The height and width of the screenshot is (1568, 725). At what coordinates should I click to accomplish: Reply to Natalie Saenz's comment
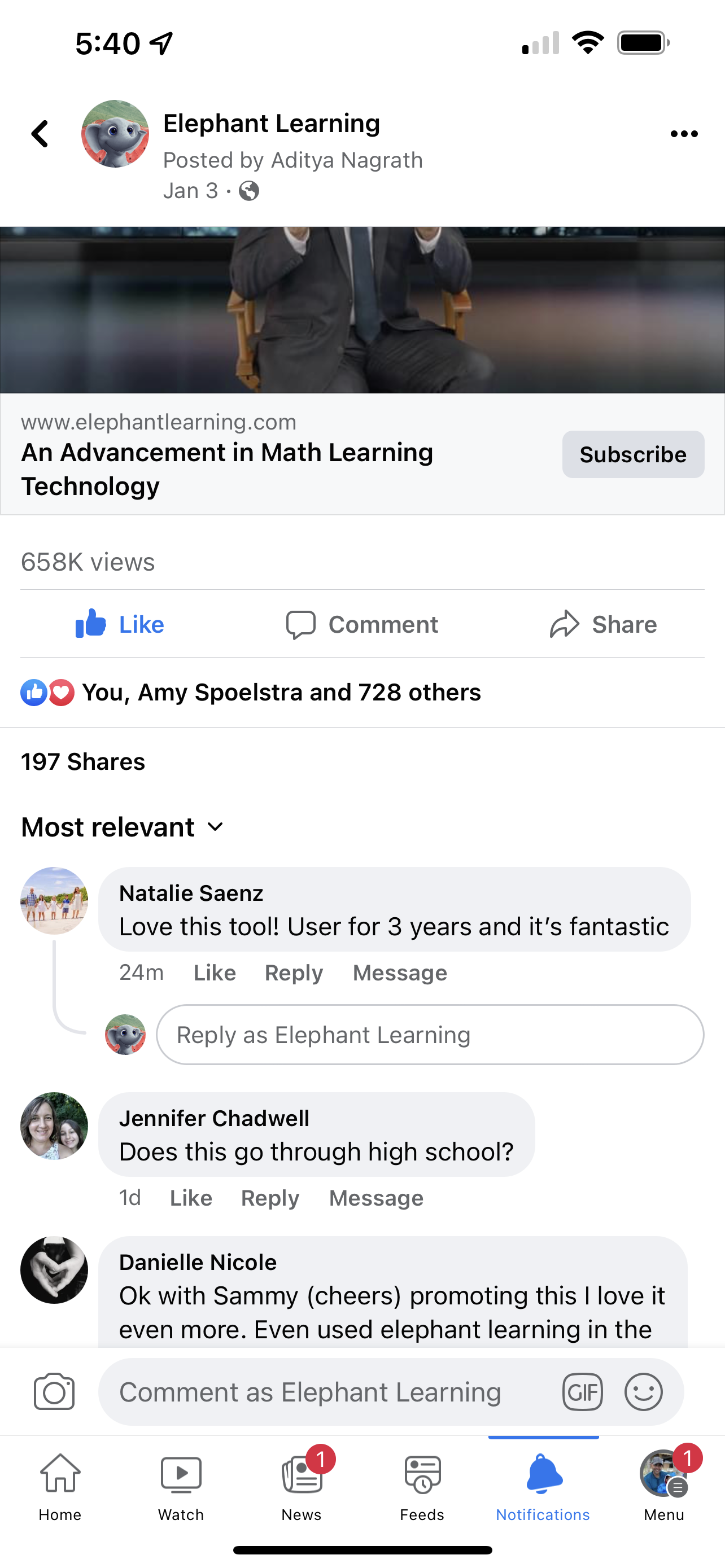click(x=294, y=973)
